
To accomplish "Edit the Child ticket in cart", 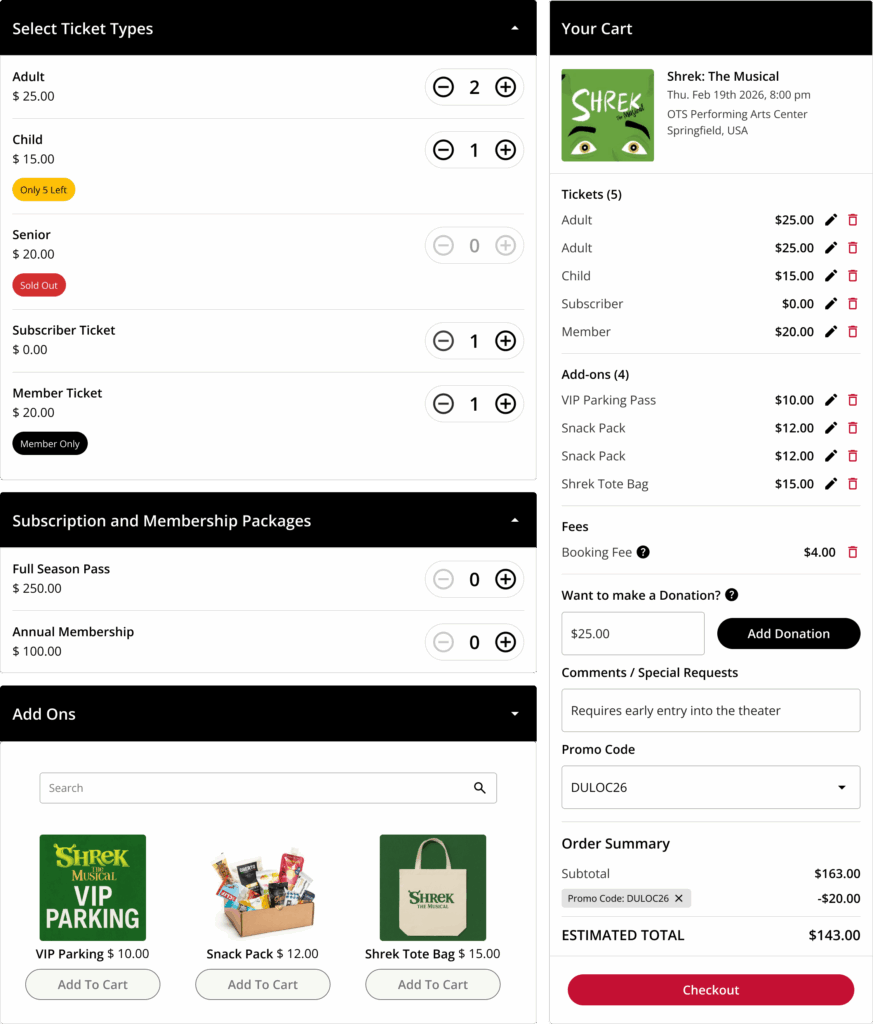I will pyautogui.click(x=831, y=276).
